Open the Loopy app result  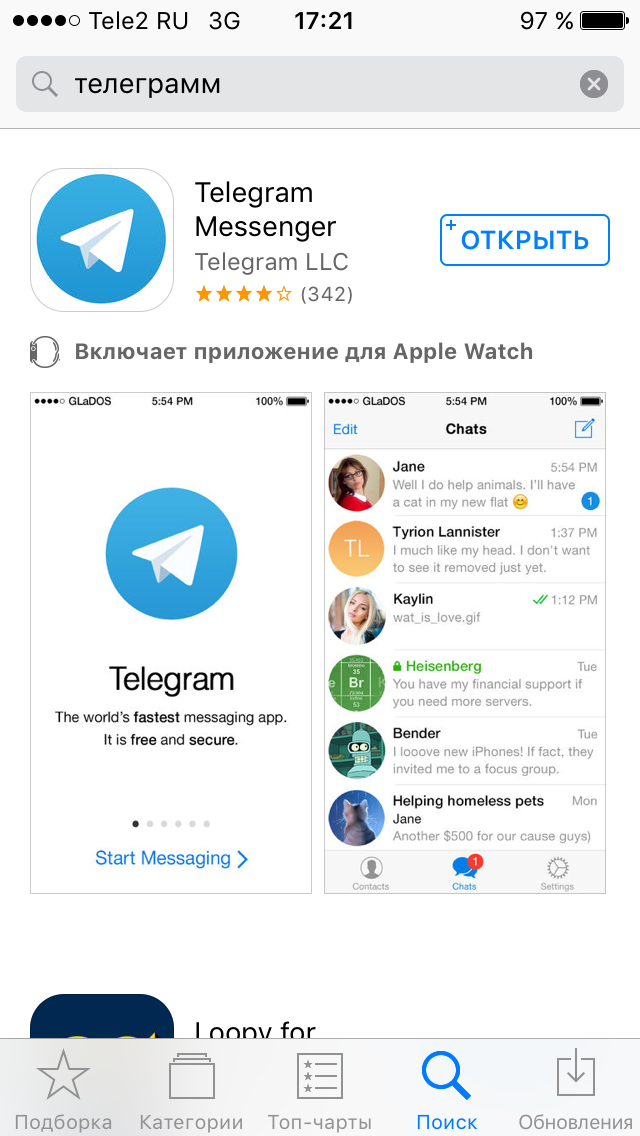click(x=255, y=1028)
